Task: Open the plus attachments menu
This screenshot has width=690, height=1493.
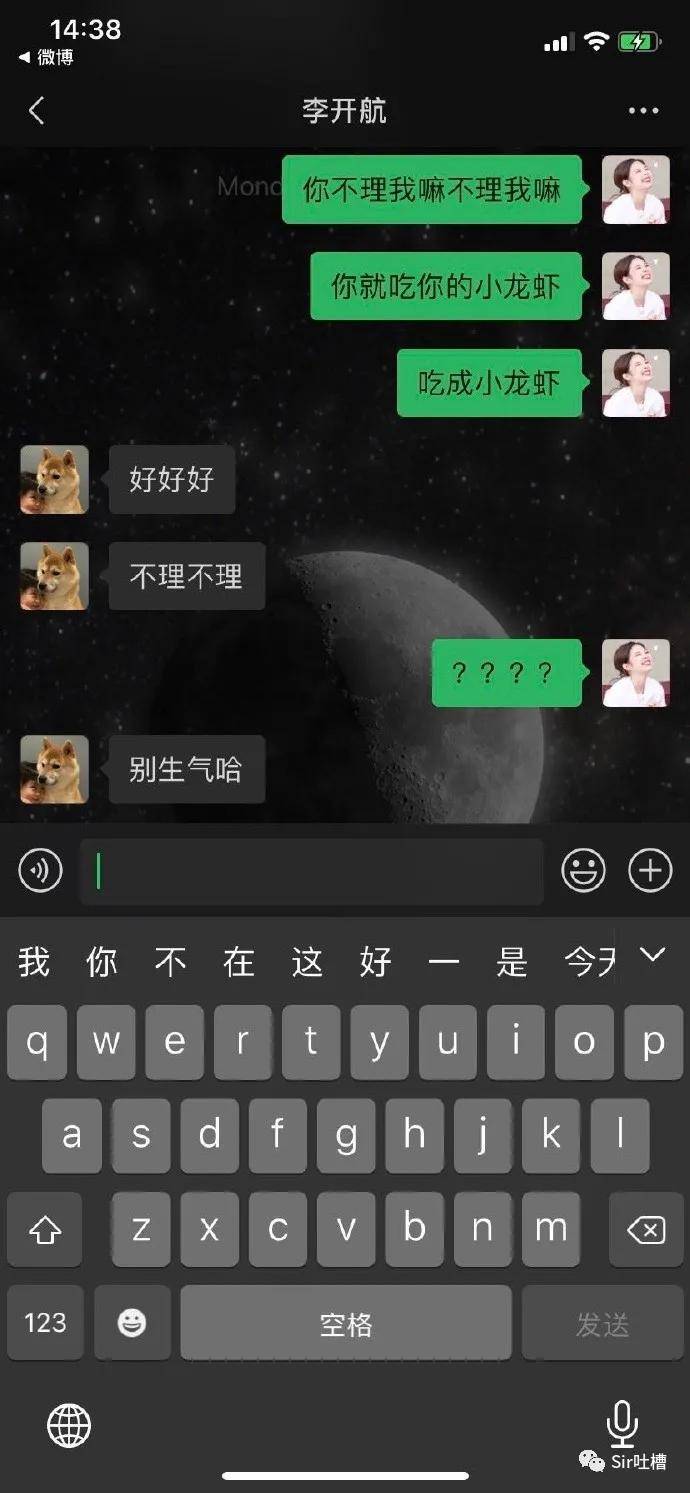Action: [649, 871]
